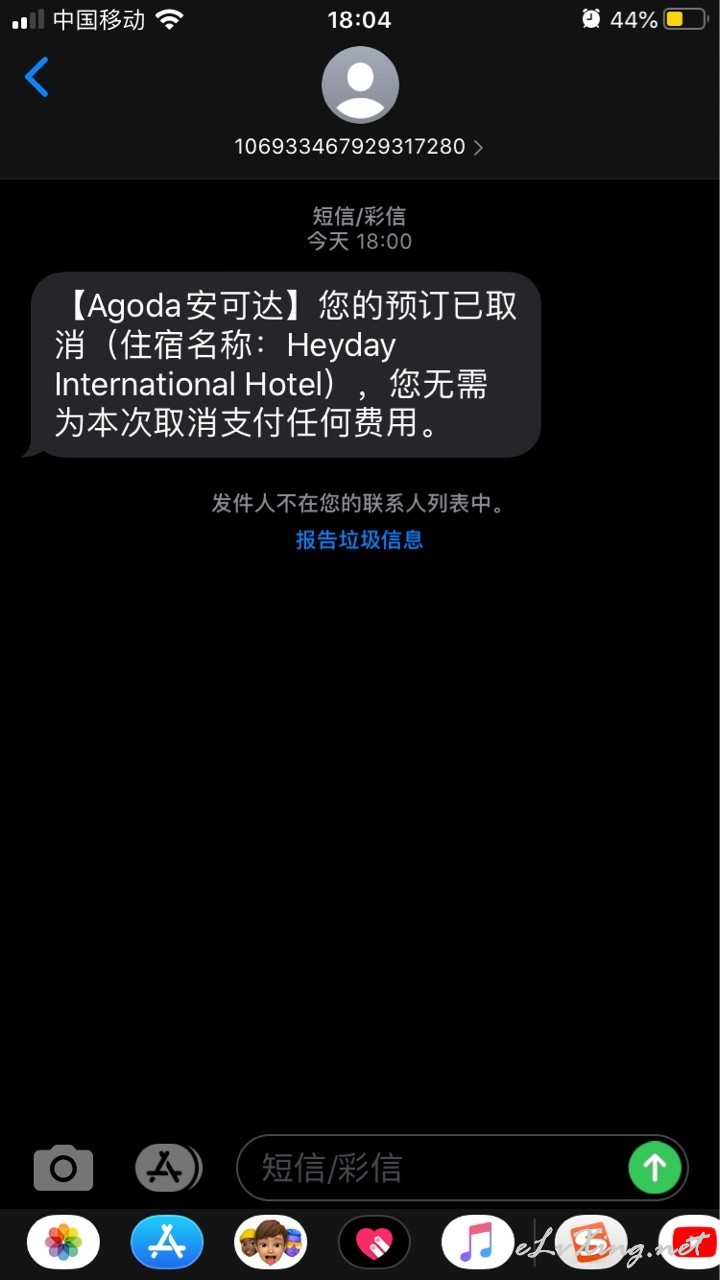Open contact details for sender 106933467929317280
The height and width of the screenshot is (1280, 720).
coord(359,146)
